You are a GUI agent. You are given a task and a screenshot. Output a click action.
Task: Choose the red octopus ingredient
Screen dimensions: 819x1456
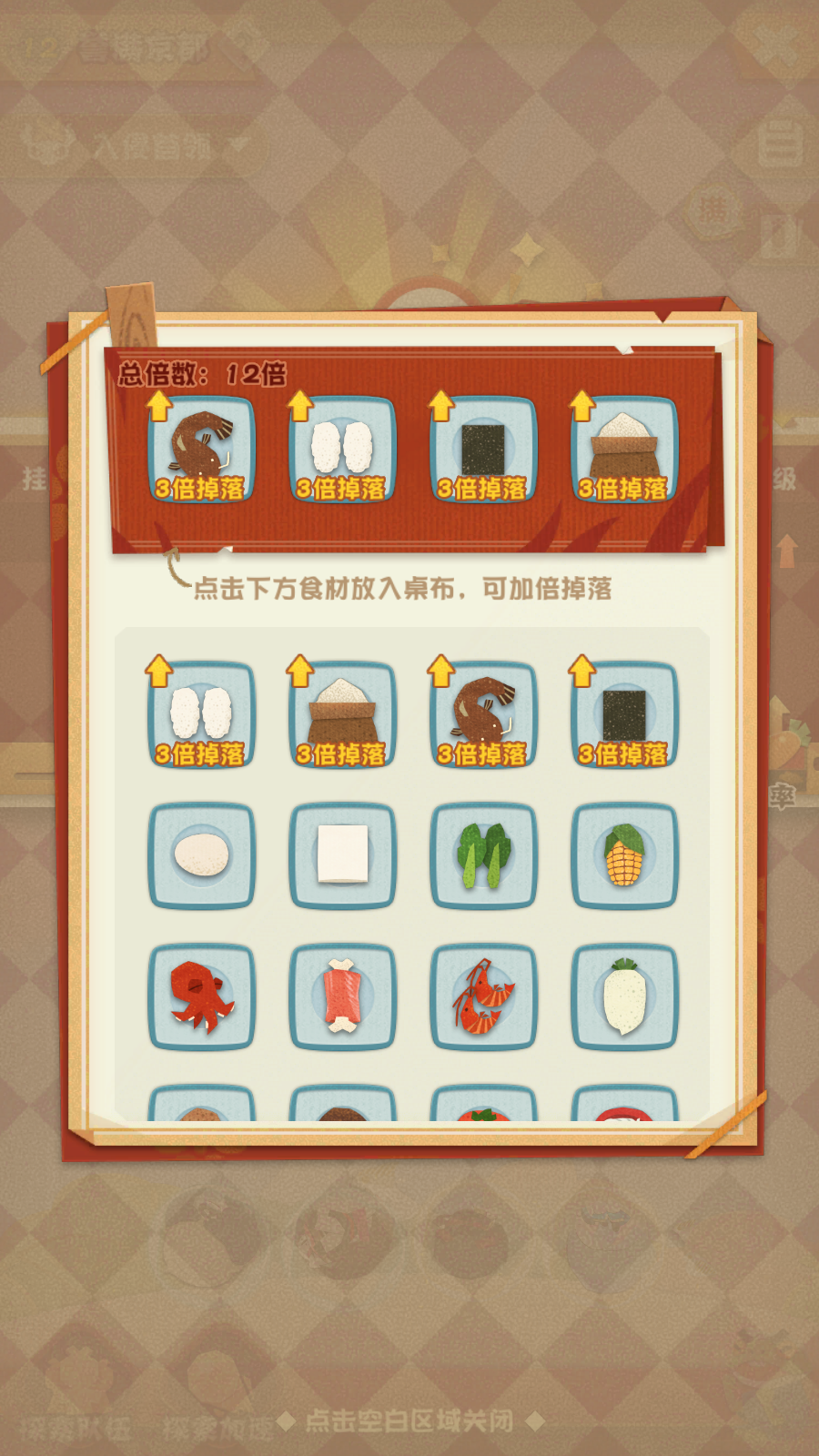click(x=201, y=996)
